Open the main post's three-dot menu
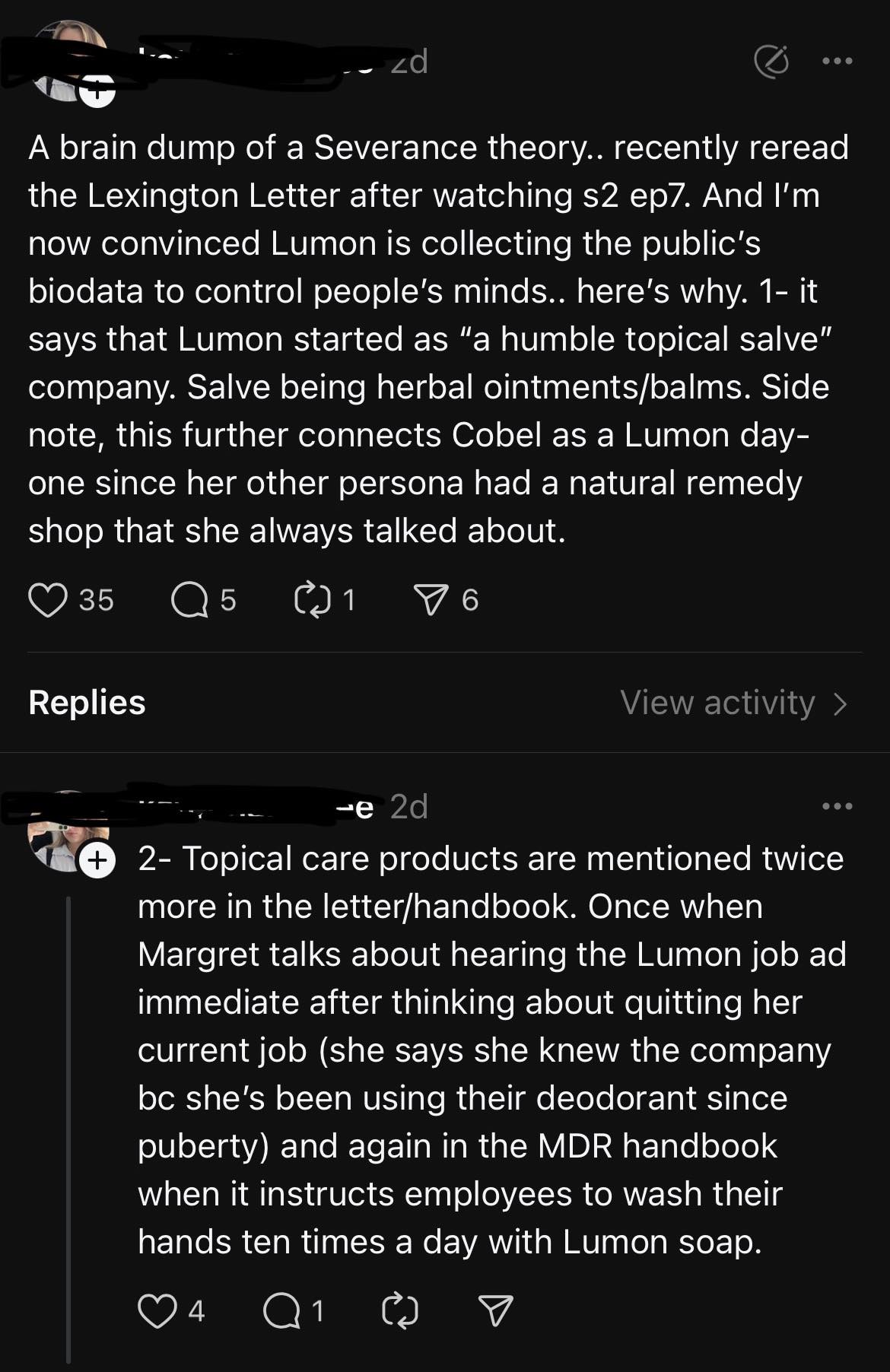Screen dimensions: 890x1372 coord(838,62)
